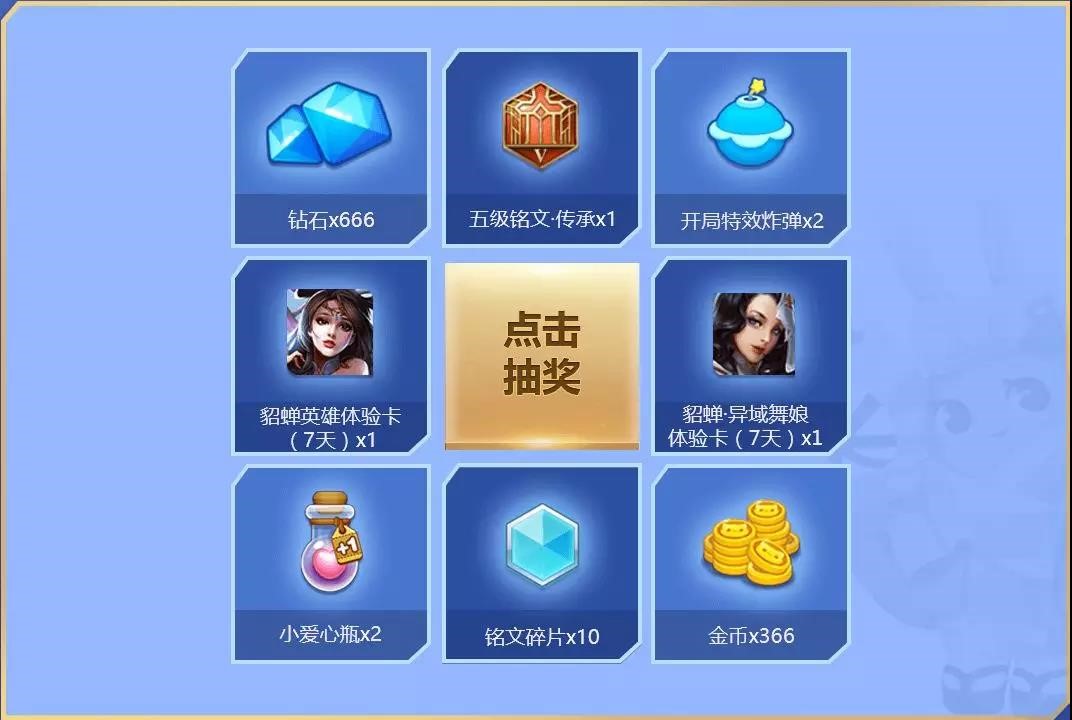The image size is (1072, 720).
Task: Tap the 点击抽奖 lottery draw button
Action: [x=541, y=356]
